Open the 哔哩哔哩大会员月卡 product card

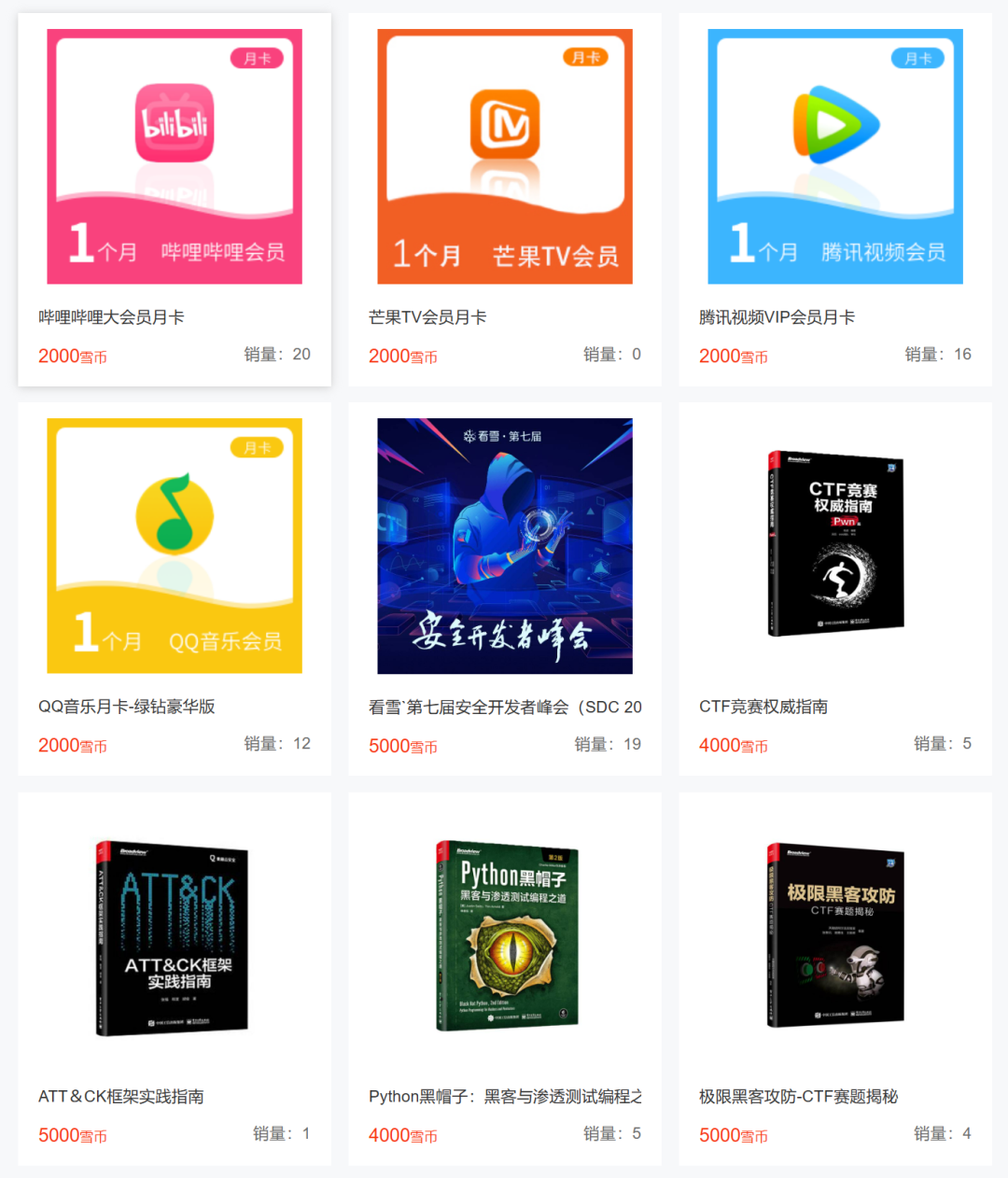tap(175, 157)
